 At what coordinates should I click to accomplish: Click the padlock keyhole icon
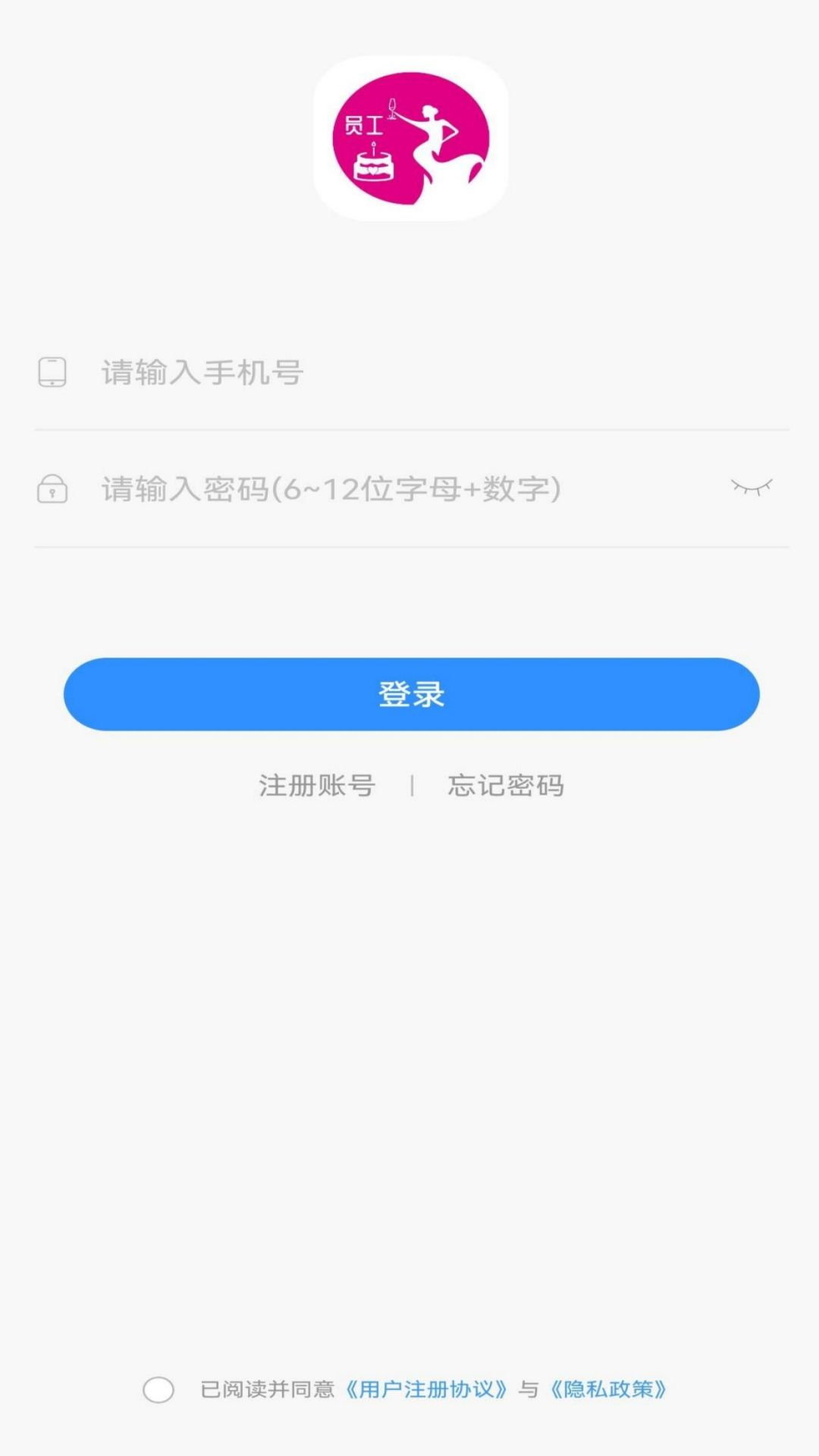coord(51,493)
